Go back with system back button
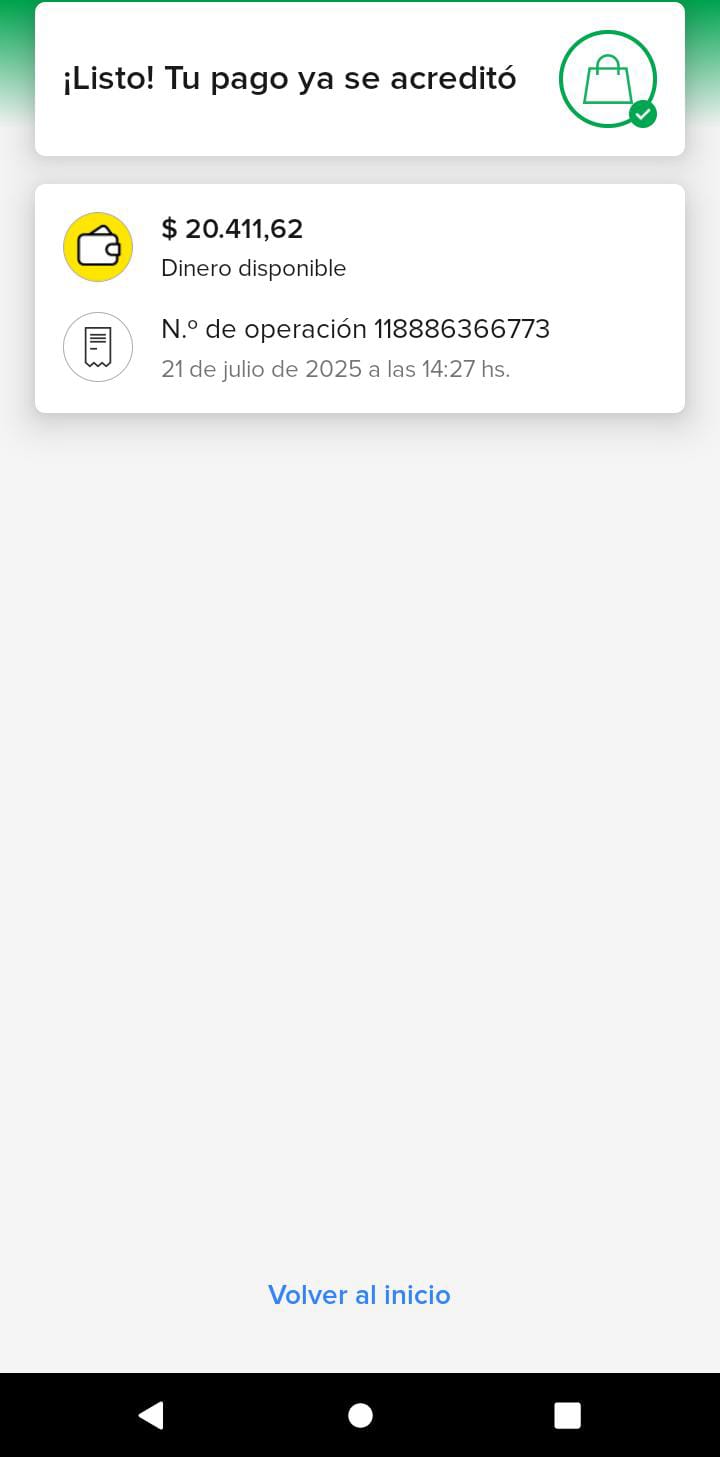The image size is (720, 1457). click(151, 1415)
